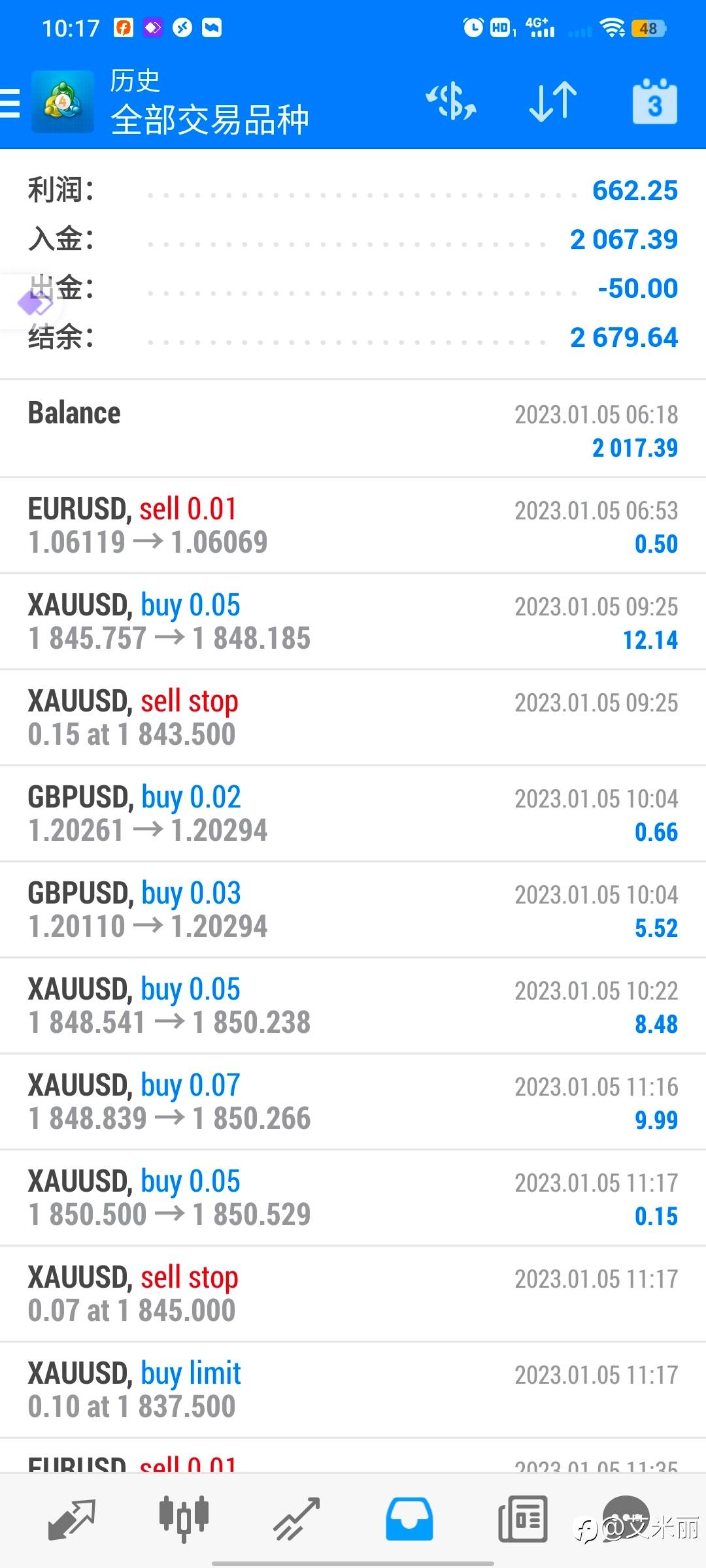Image resolution: width=706 pixels, height=1568 pixels.
Task: Open the GBPUSD buy 0.03 trade
Action: click(x=353, y=909)
